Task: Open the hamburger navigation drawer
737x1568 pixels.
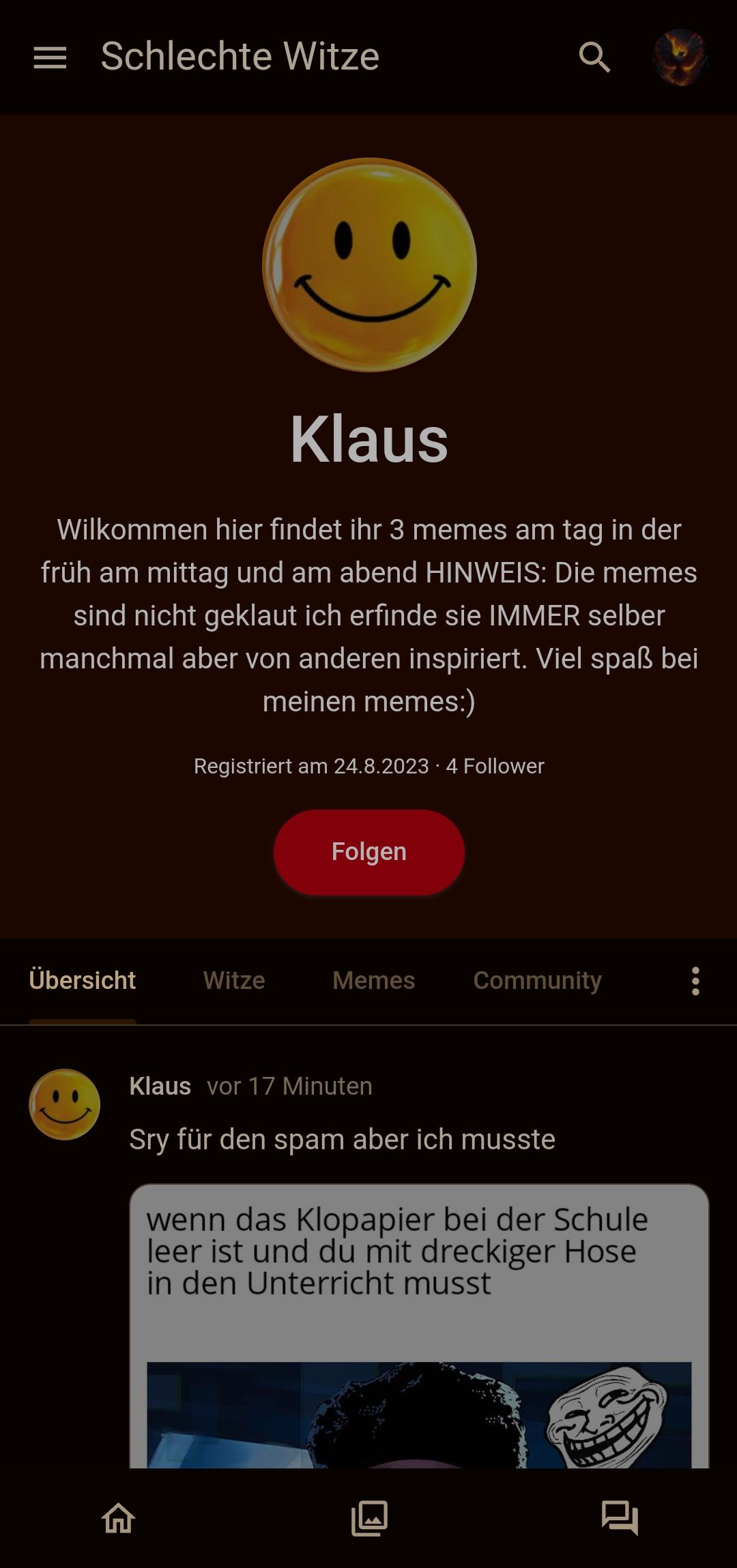Action: pyautogui.click(x=50, y=57)
